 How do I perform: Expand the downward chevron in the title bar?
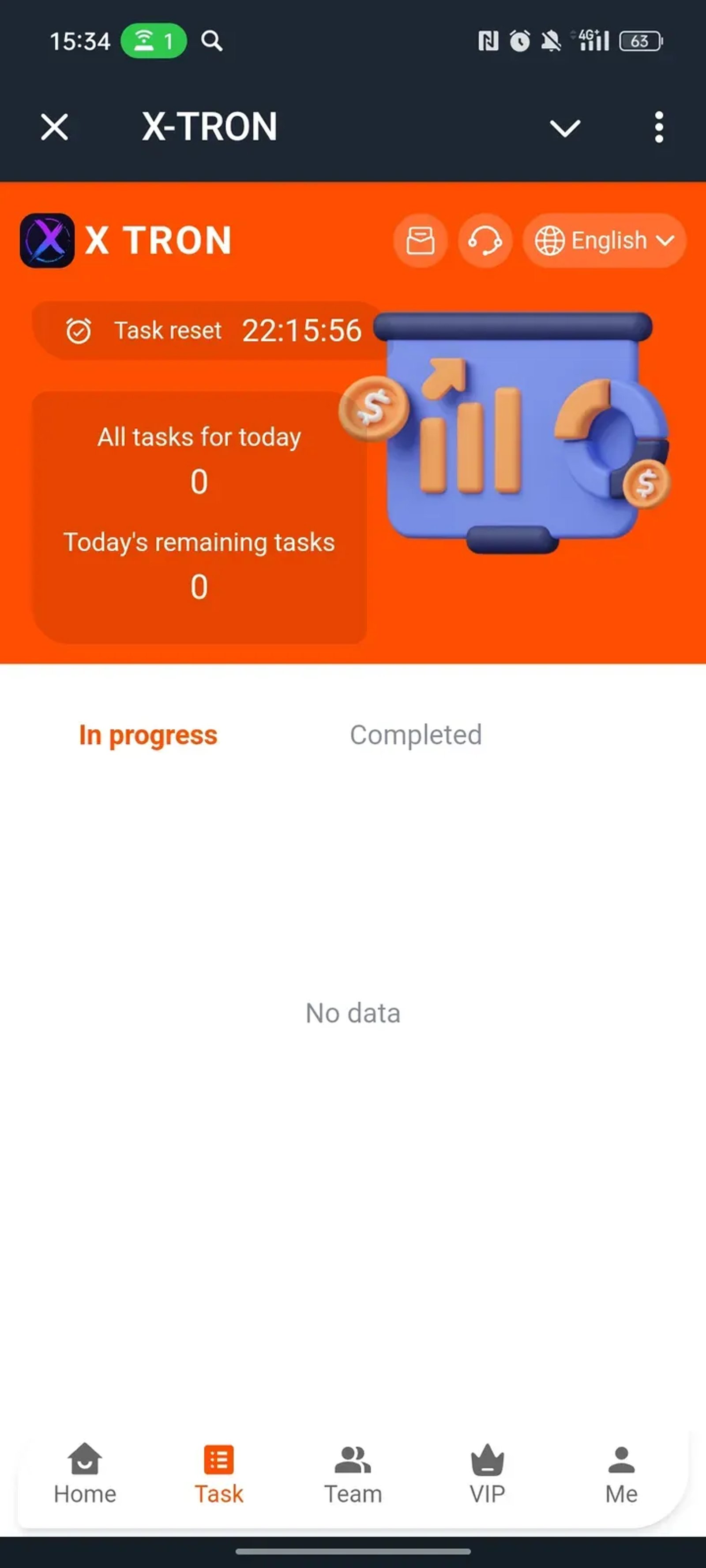tap(565, 128)
